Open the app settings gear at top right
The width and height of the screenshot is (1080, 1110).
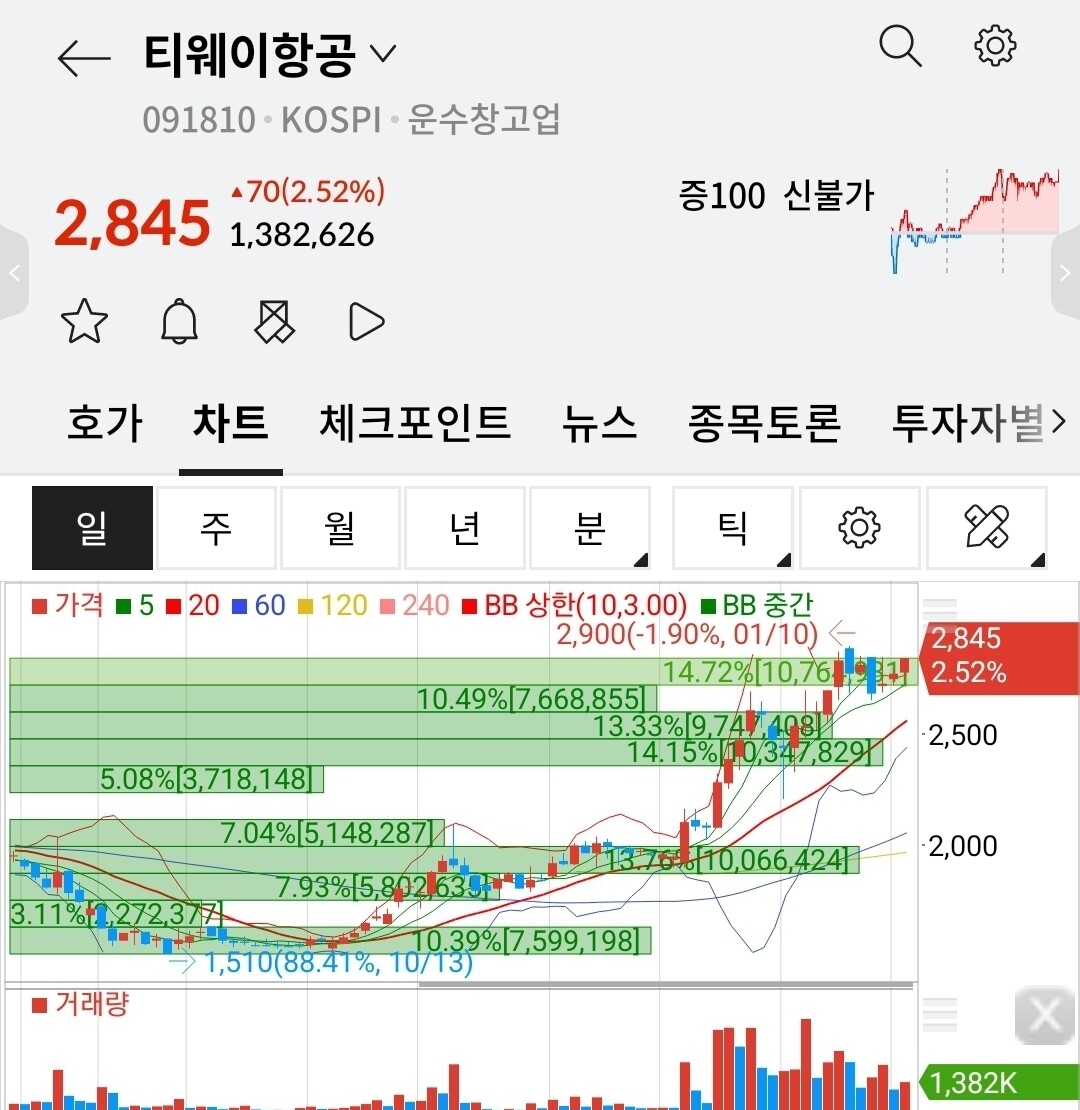pos(993,46)
